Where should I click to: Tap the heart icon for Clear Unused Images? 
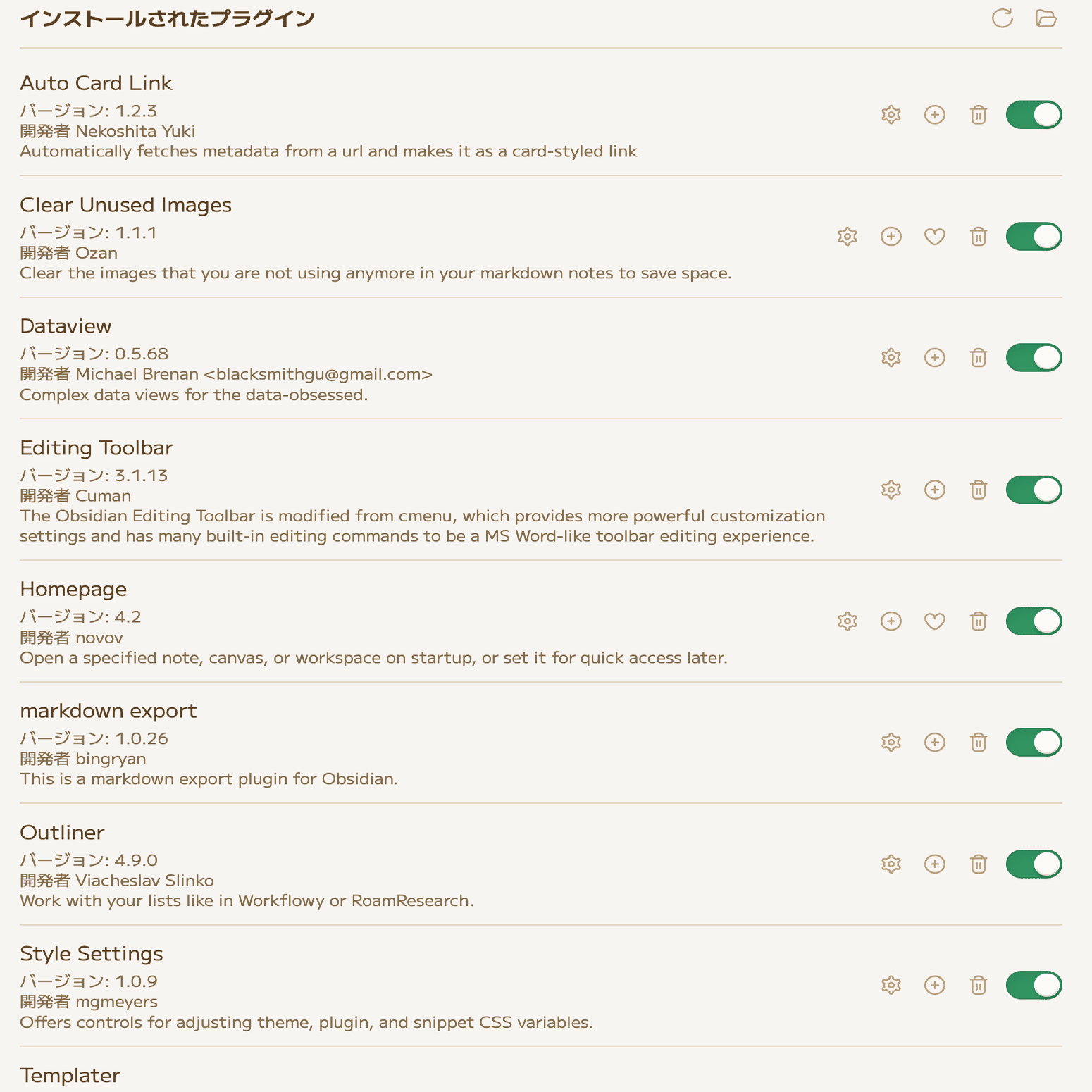(935, 237)
